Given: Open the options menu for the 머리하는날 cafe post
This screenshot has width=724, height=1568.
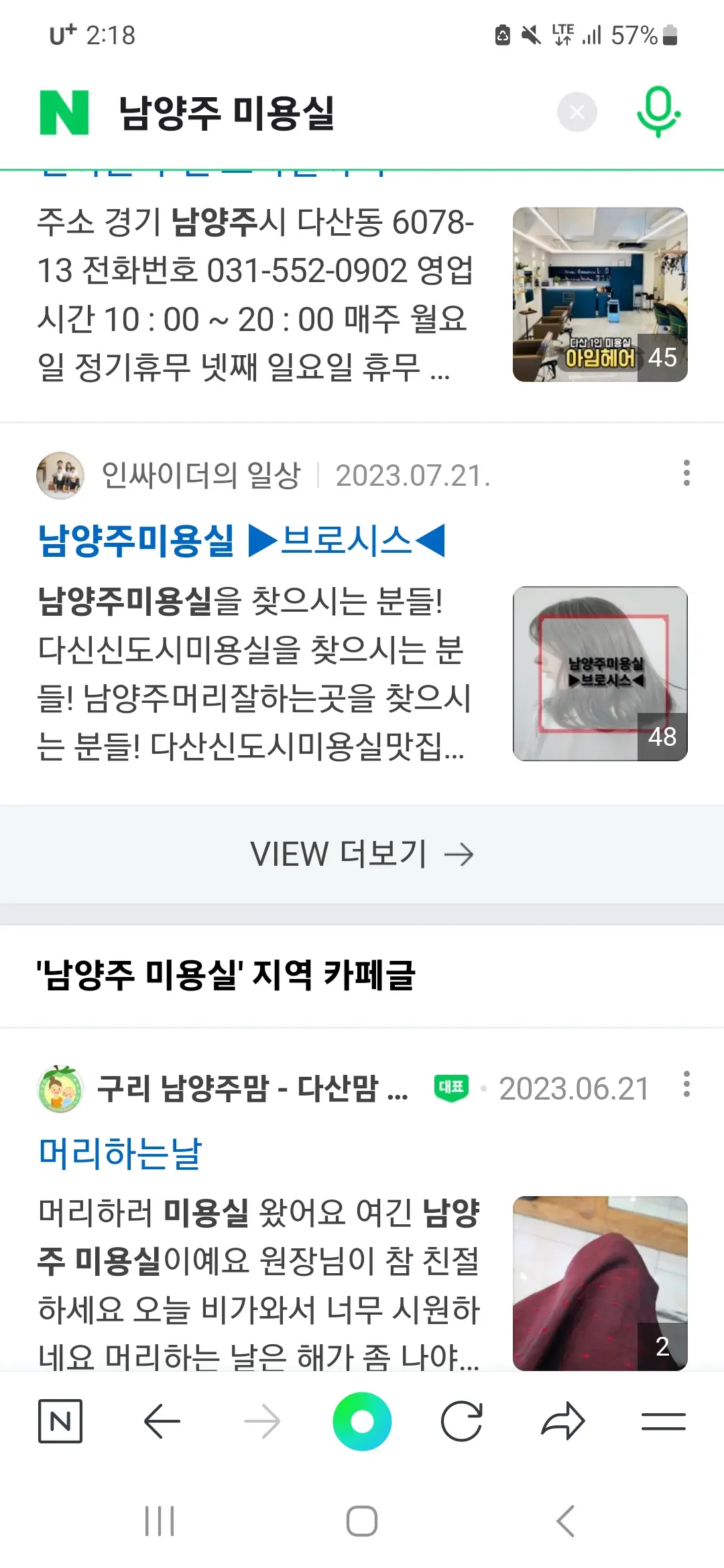Looking at the screenshot, I should [x=686, y=1084].
